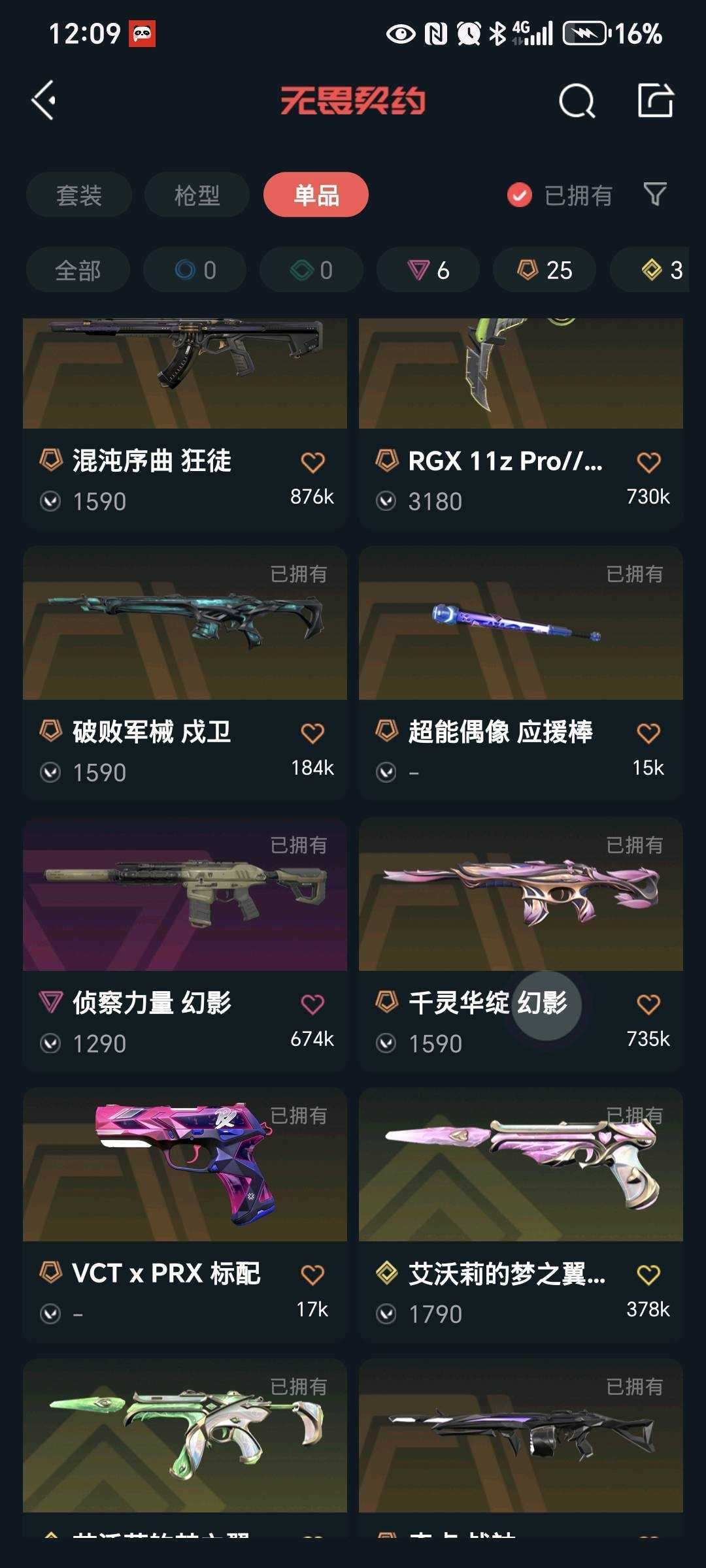This screenshot has height=1568, width=706.
Task: Open the 艾沃莉的梦之翼 skin card
Action: coord(521,1215)
